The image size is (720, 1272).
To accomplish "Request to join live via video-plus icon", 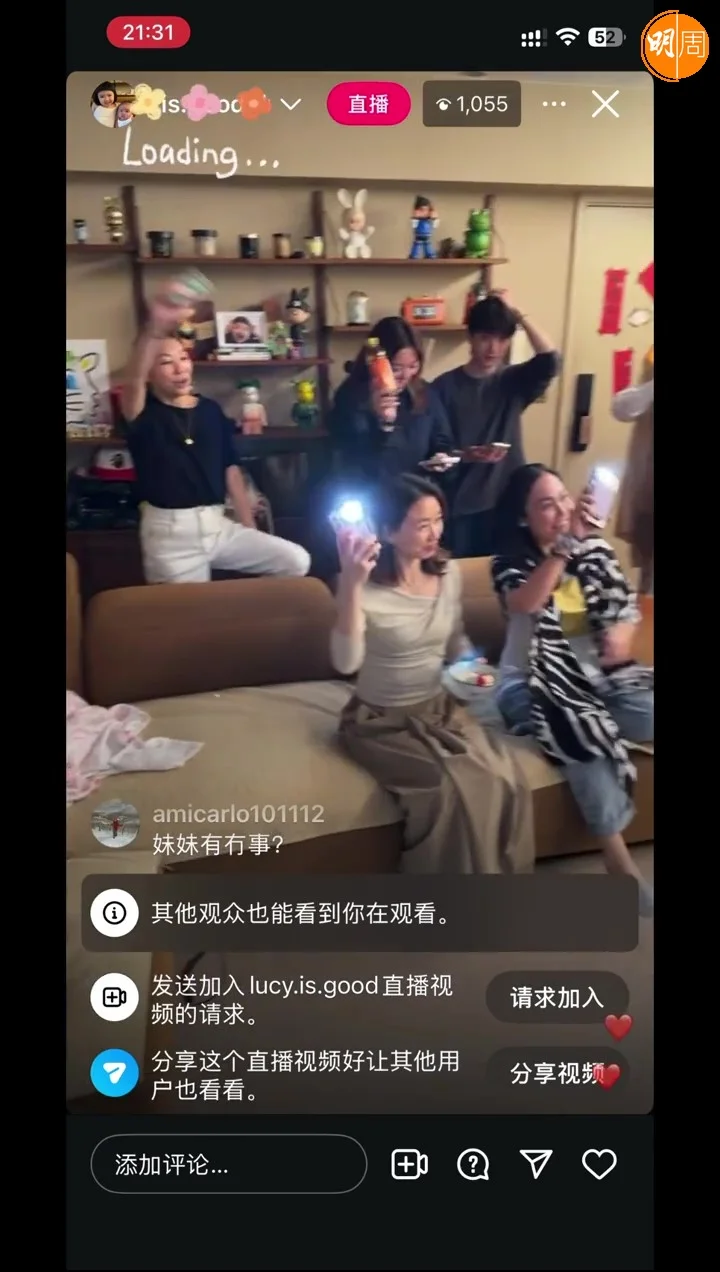I will pos(409,1164).
